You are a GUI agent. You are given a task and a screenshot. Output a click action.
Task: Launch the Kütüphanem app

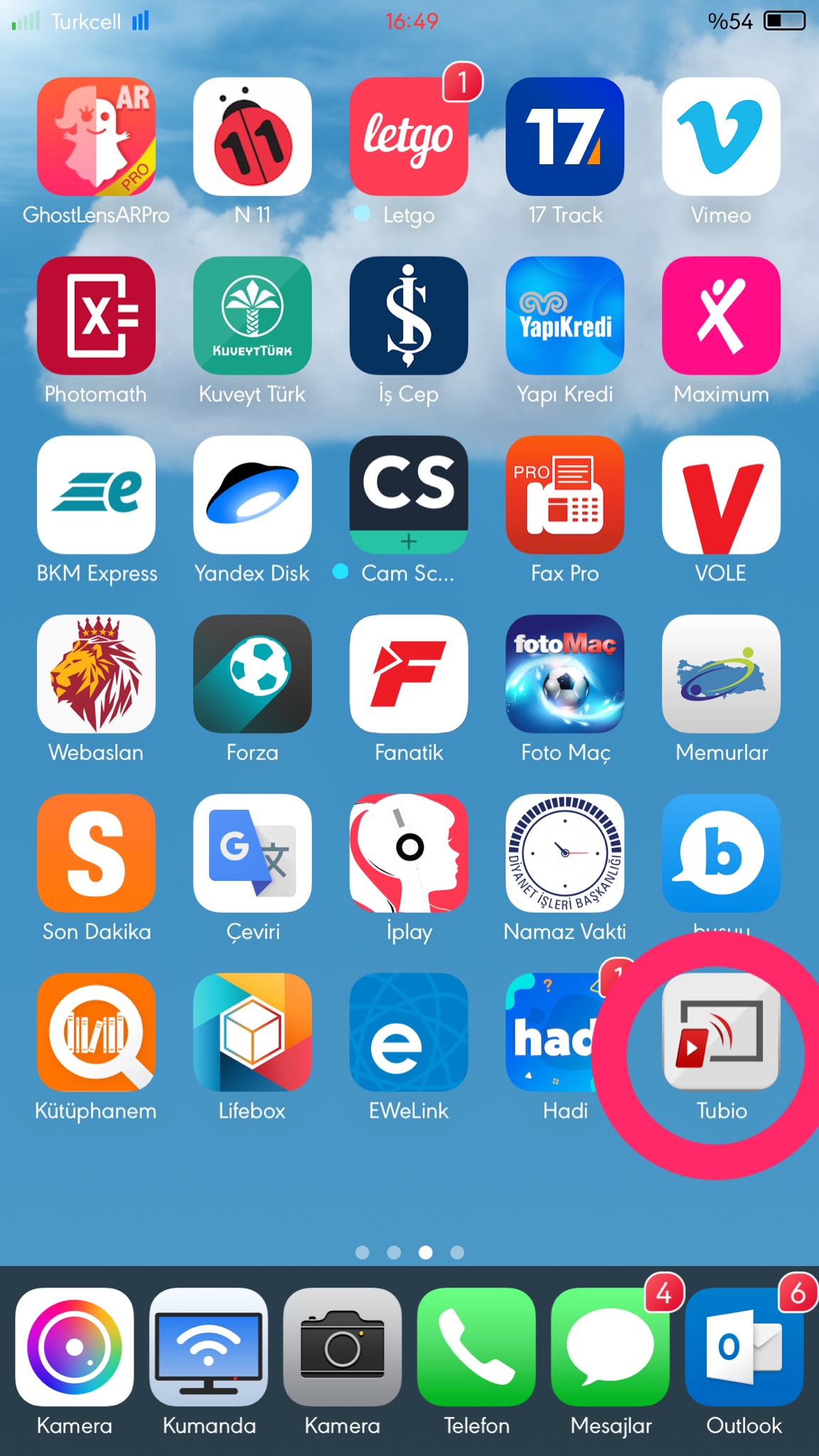tap(96, 1032)
